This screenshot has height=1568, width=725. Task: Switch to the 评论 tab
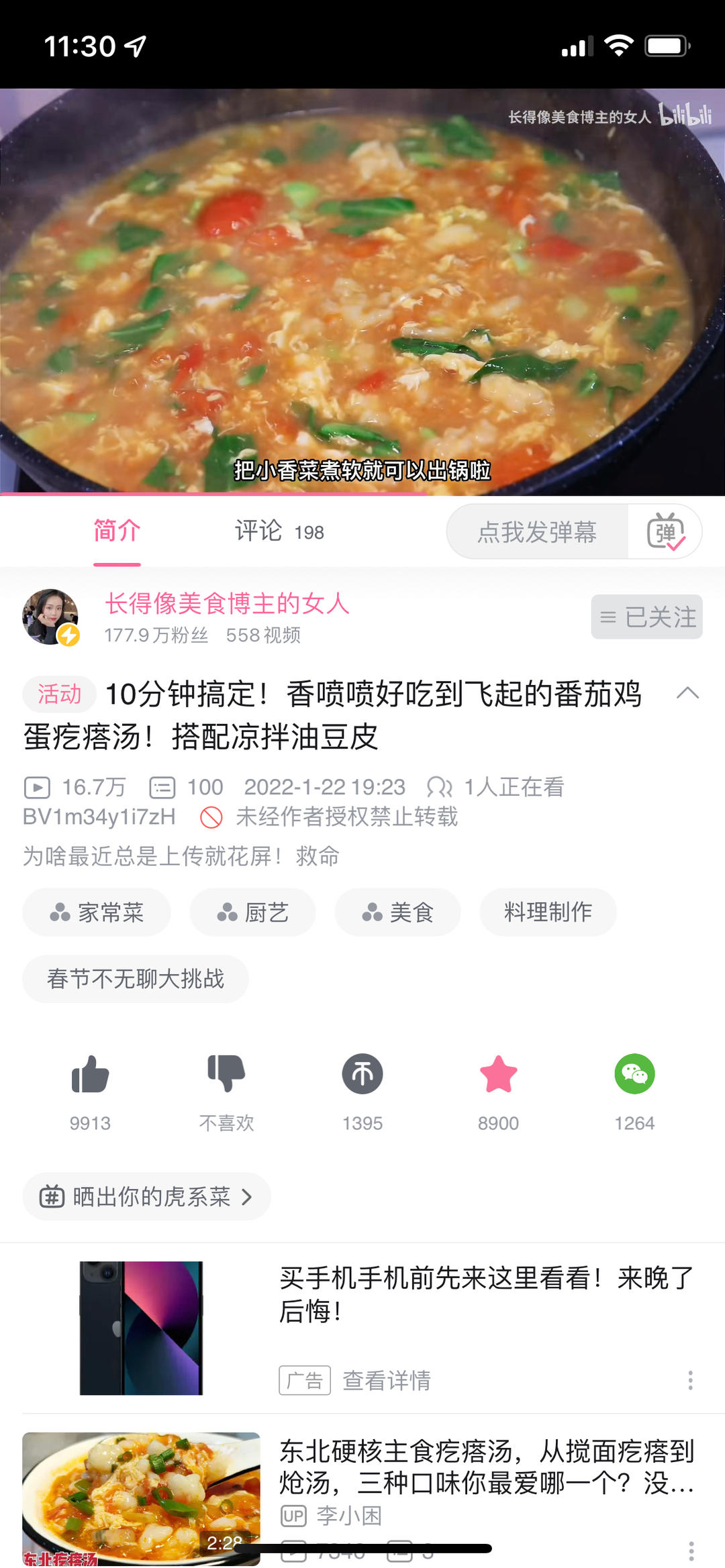[279, 531]
